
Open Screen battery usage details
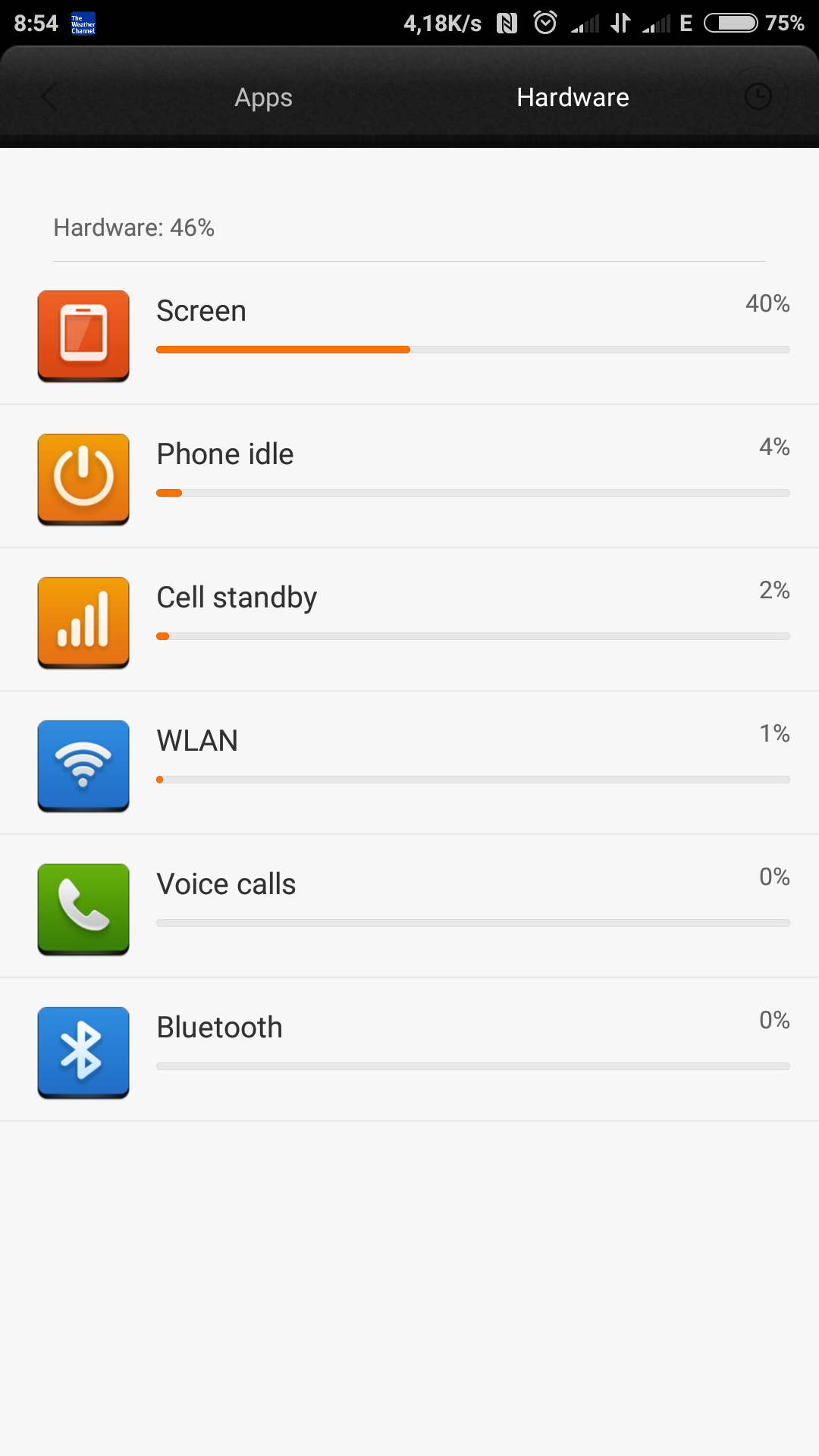409,334
